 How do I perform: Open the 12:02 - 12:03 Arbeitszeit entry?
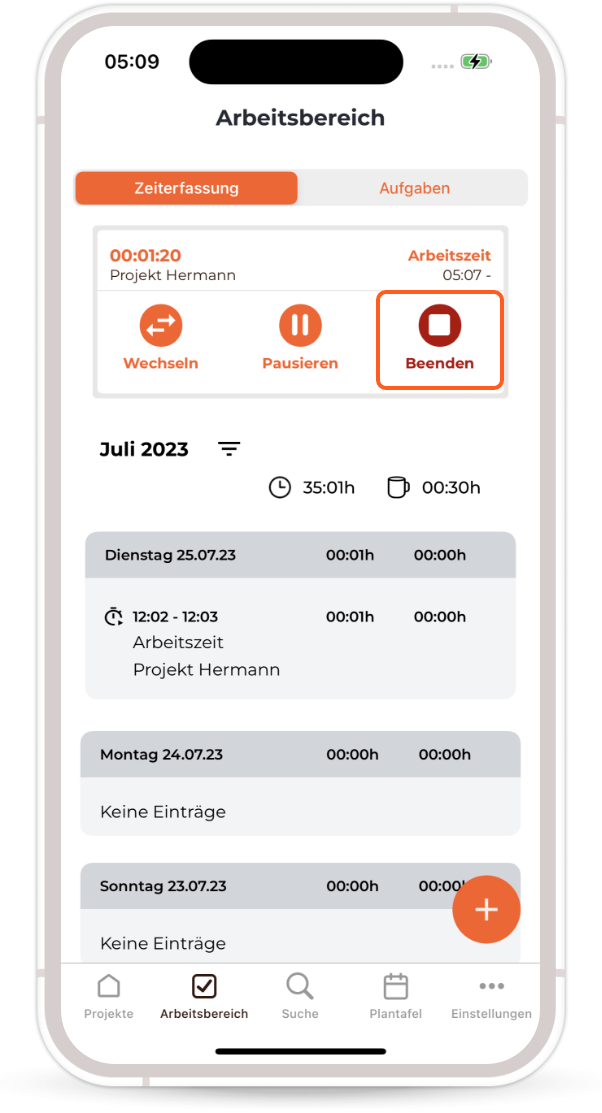(x=300, y=642)
